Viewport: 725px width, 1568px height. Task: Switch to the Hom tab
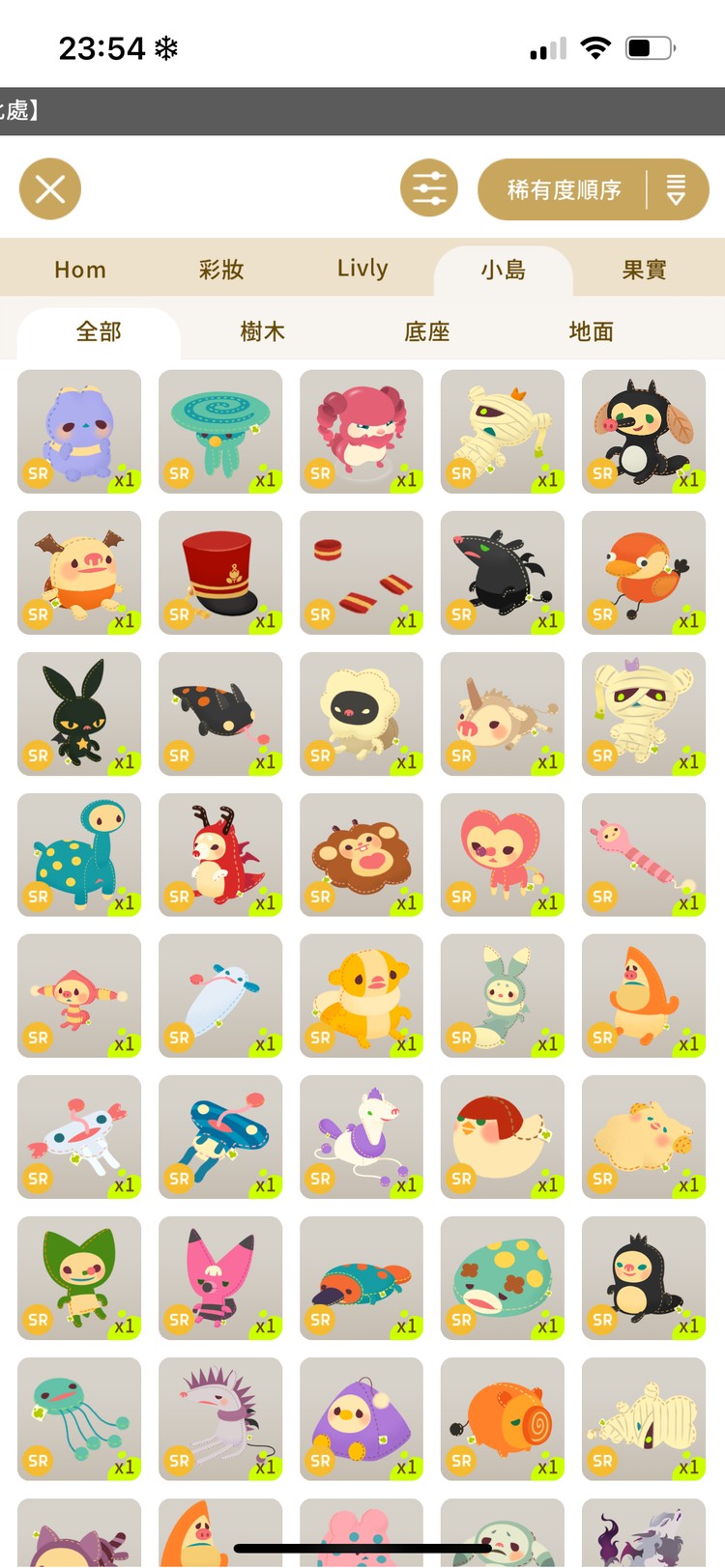click(80, 270)
